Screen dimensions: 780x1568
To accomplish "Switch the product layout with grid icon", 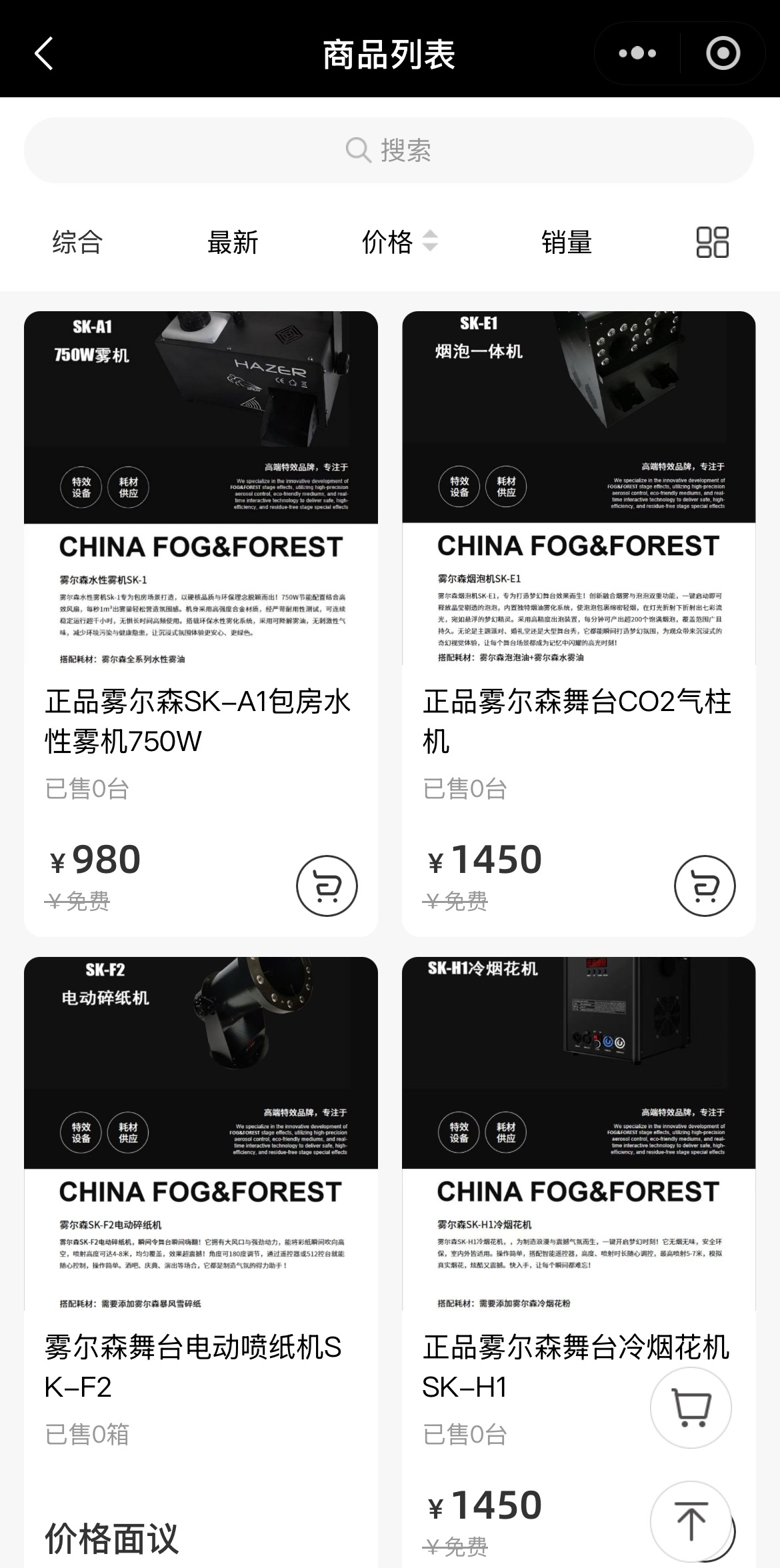I will [x=712, y=242].
